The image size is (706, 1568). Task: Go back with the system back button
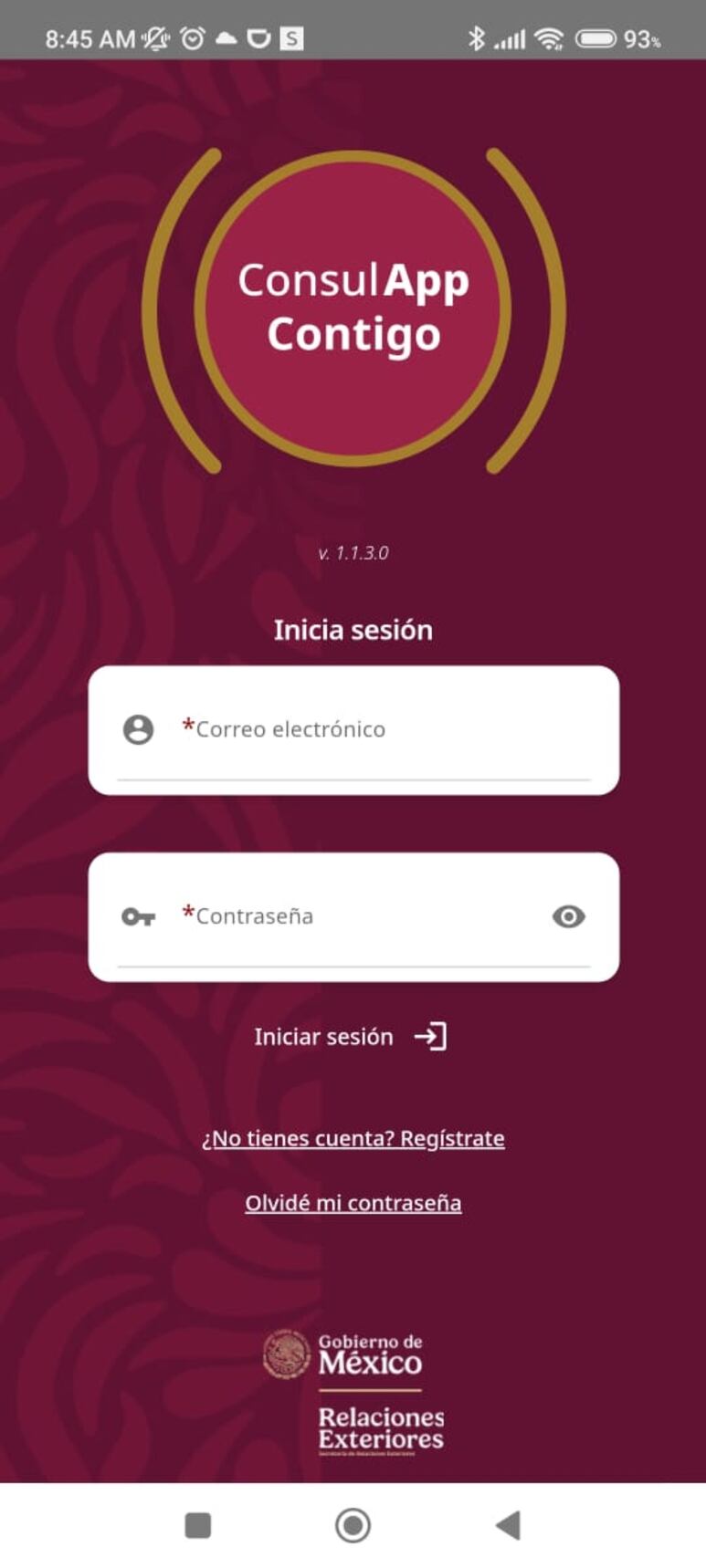coord(508,1525)
